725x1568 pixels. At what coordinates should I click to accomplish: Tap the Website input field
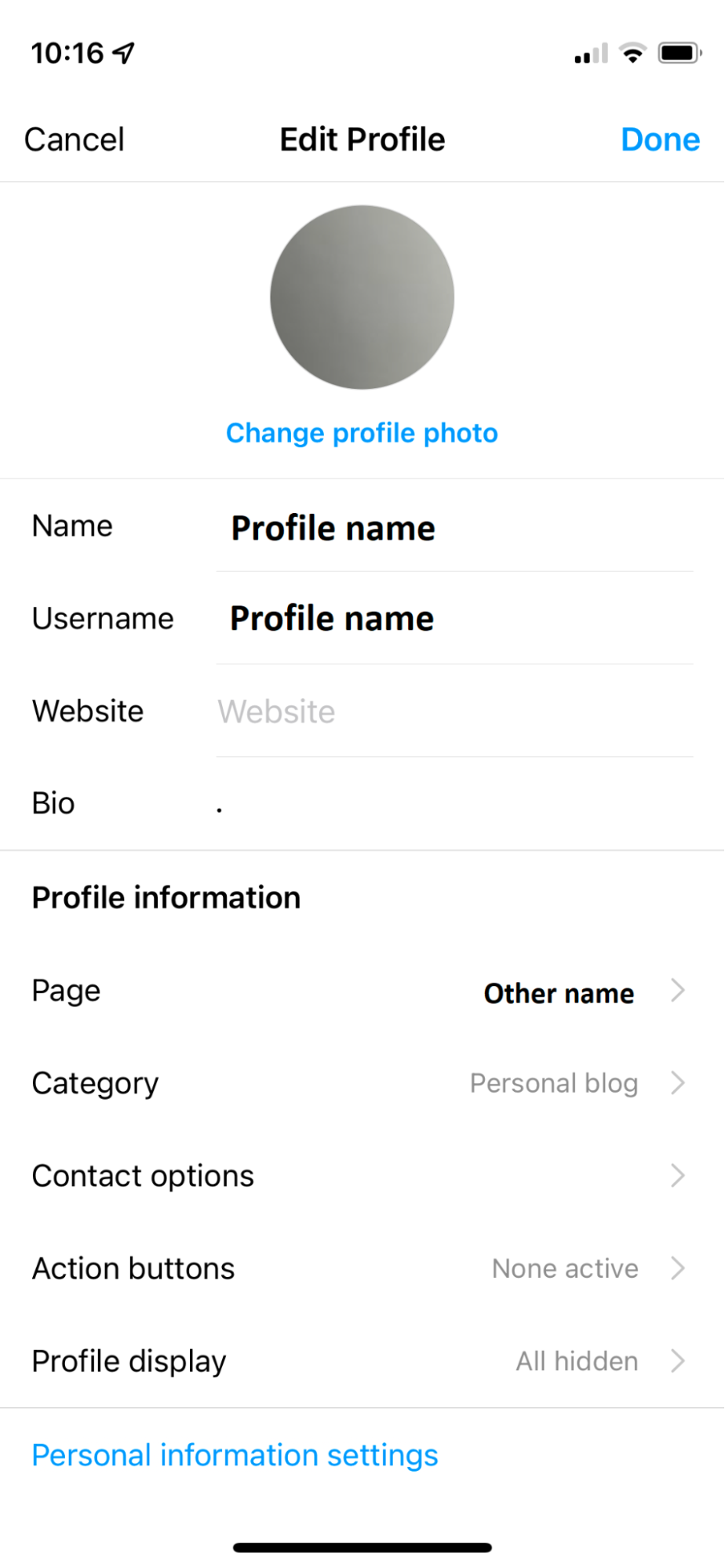click(455, 711)
